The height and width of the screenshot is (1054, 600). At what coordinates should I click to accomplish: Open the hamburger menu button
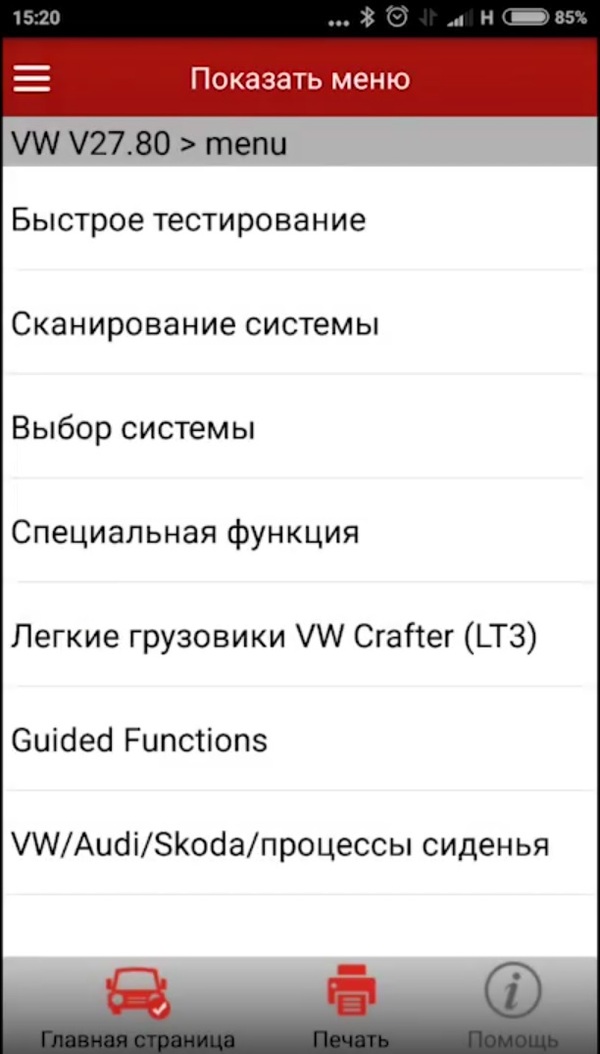[32, 79]
